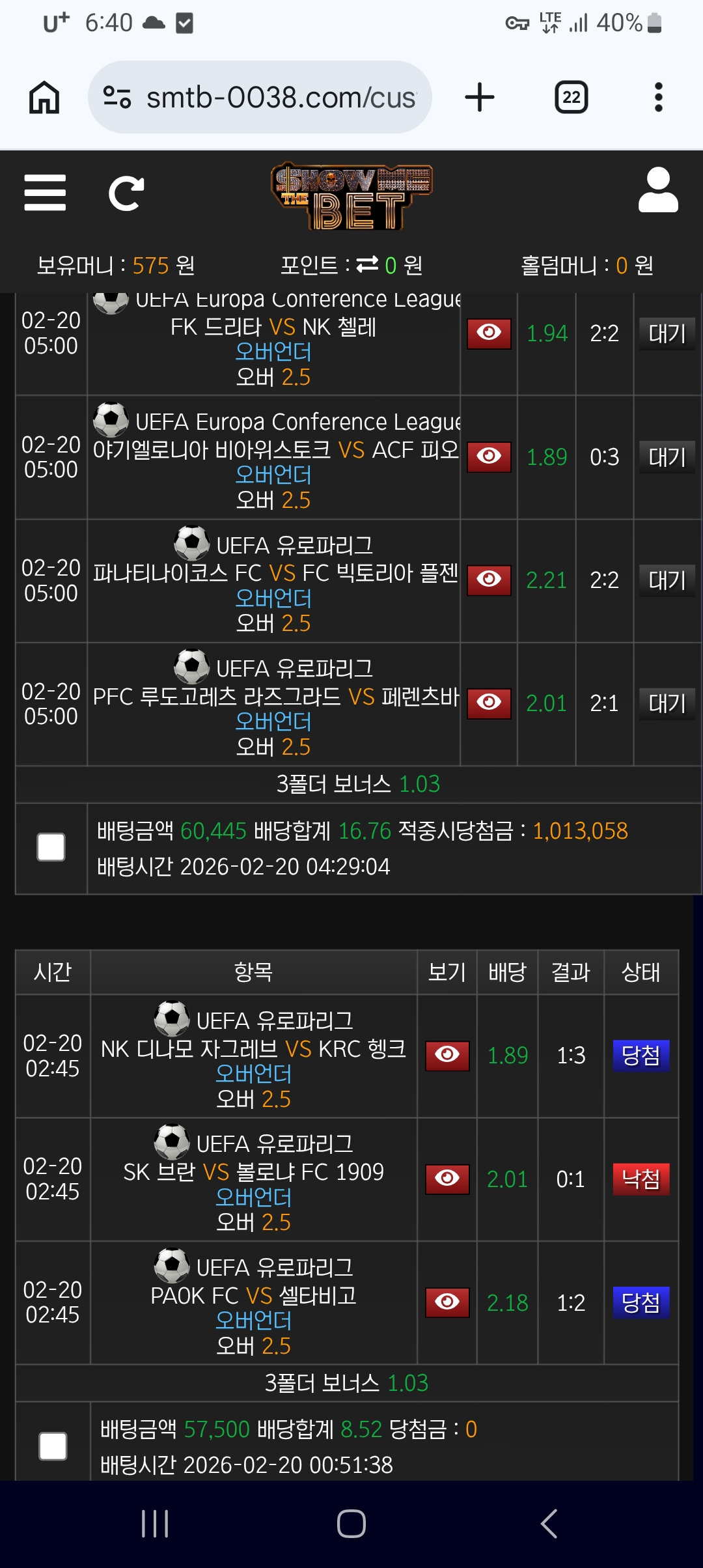View details for PFC 루도고레츠 라즈그라드 match
703x1568 pixels.
click(x=489, y=703)
